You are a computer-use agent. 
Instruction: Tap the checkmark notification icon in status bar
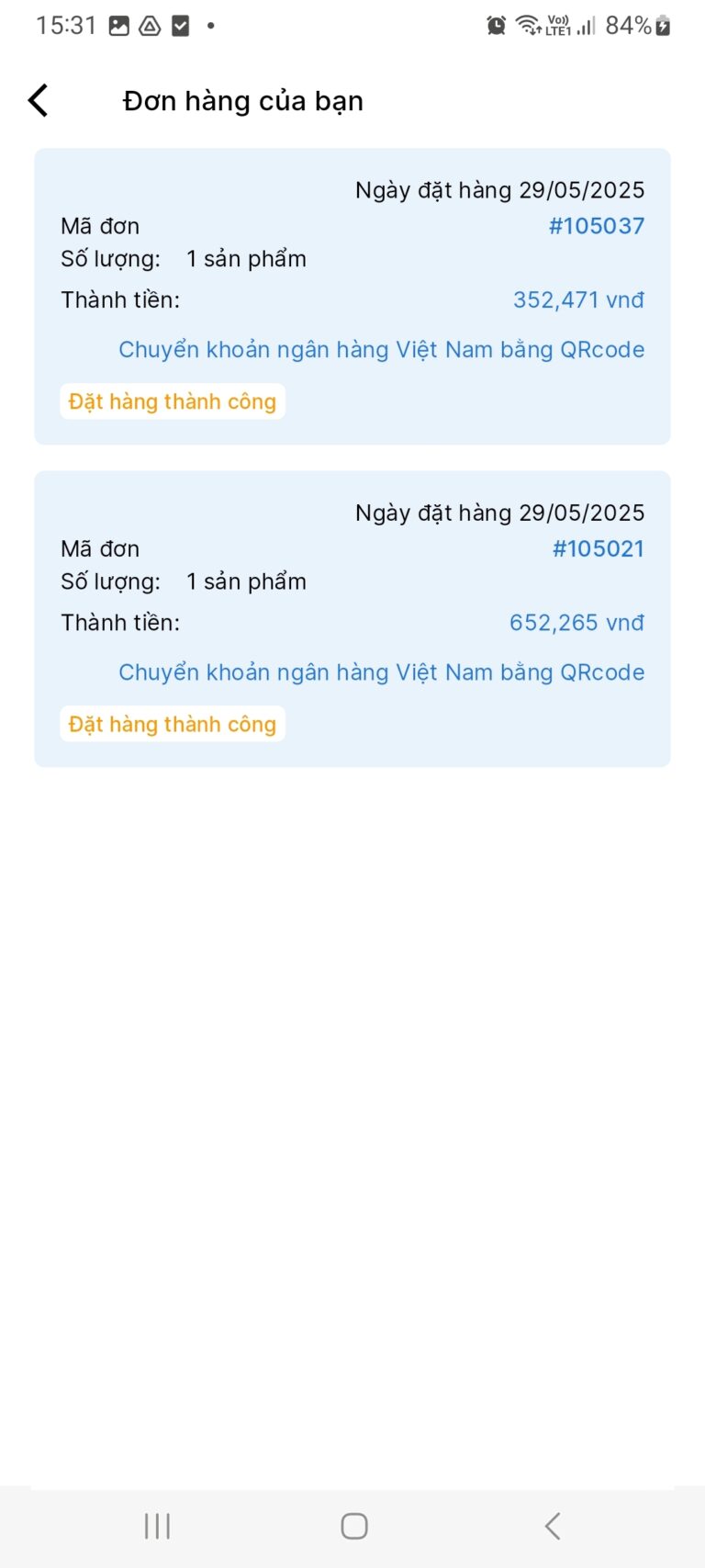(180, 25)
